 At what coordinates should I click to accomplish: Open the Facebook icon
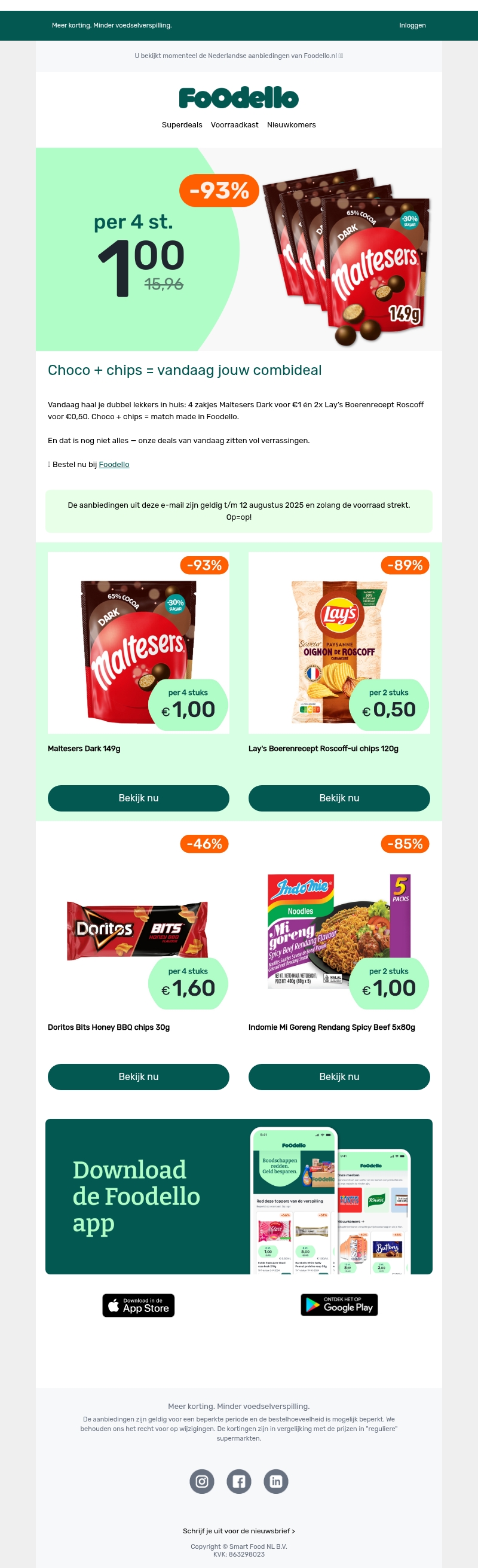click(239, 1481)
